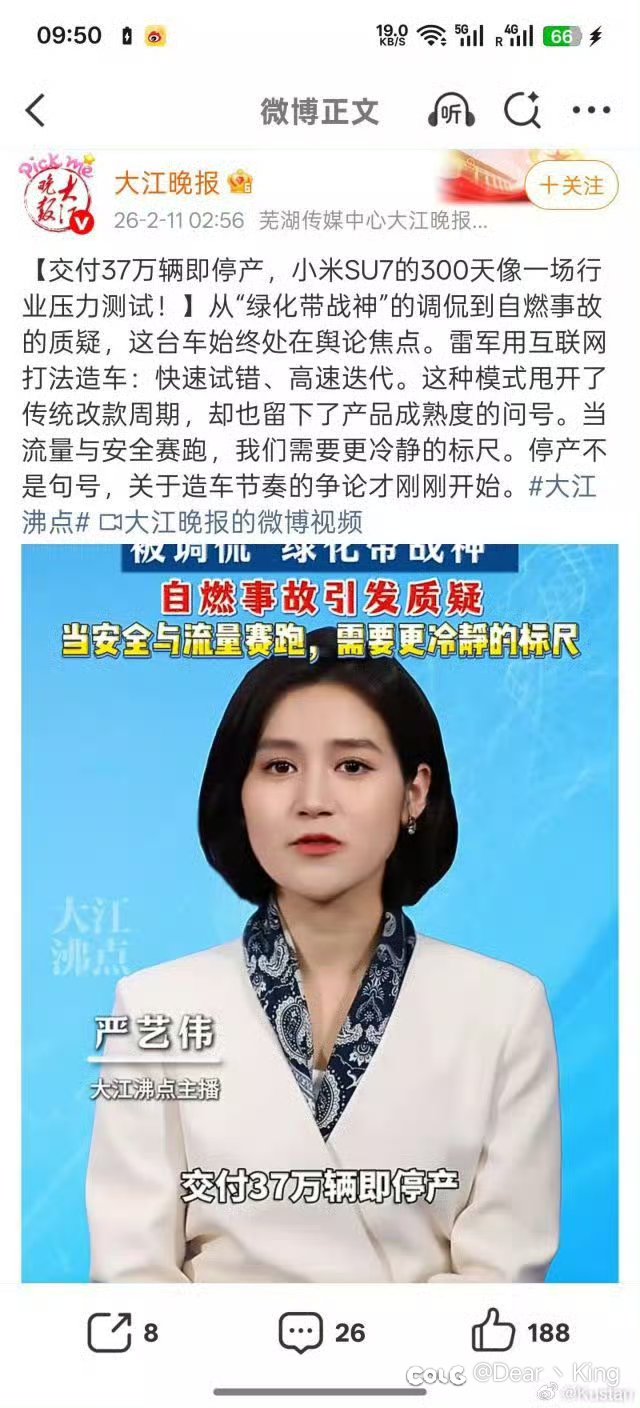Open 大江晚报's profile avatar
The height and width of the screenshot is (1408, 640).
click(57, 192)
